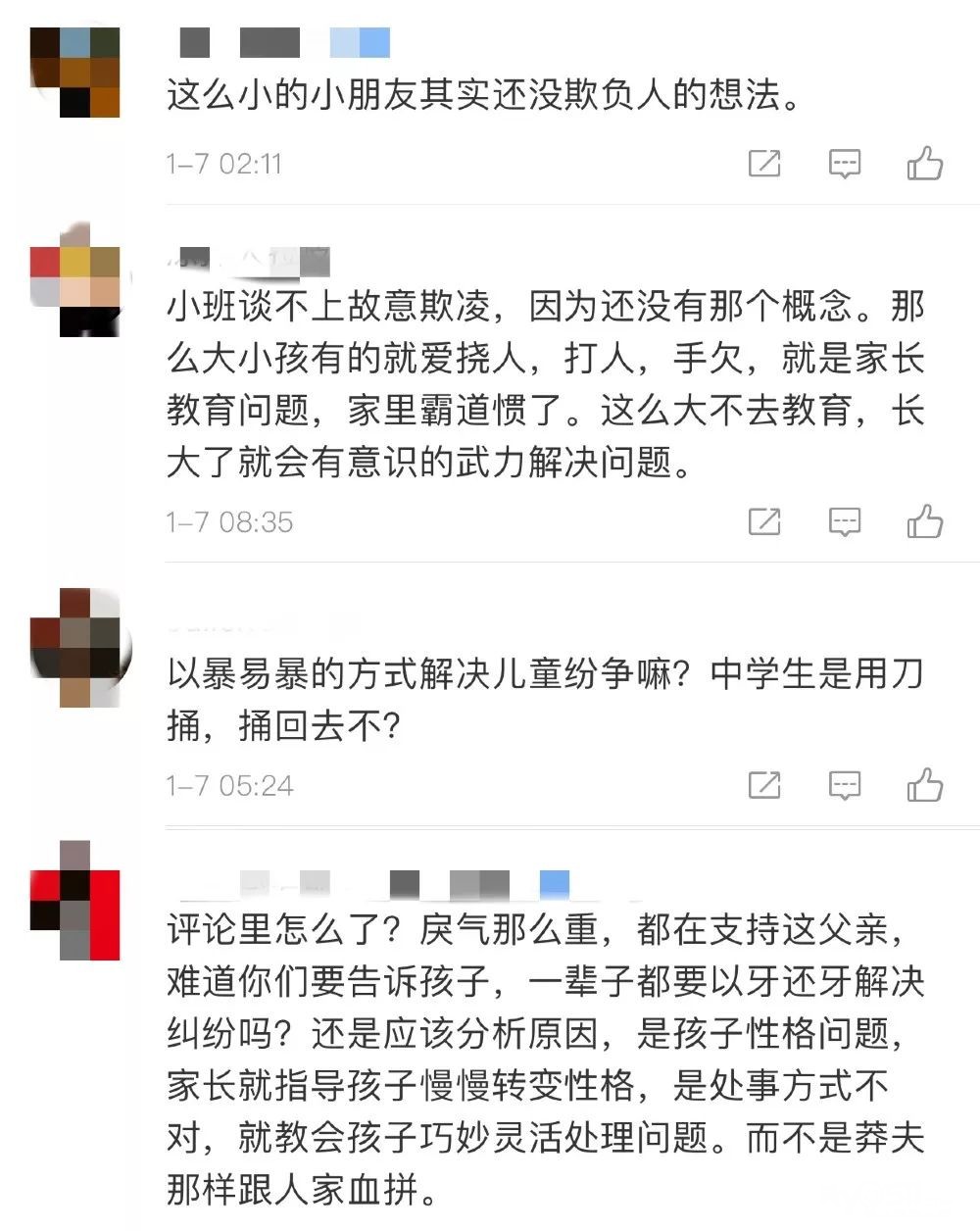Reply to the comment posted at 1-7 05:24
Screen dimensions: 980x1231
click(845, 785)
